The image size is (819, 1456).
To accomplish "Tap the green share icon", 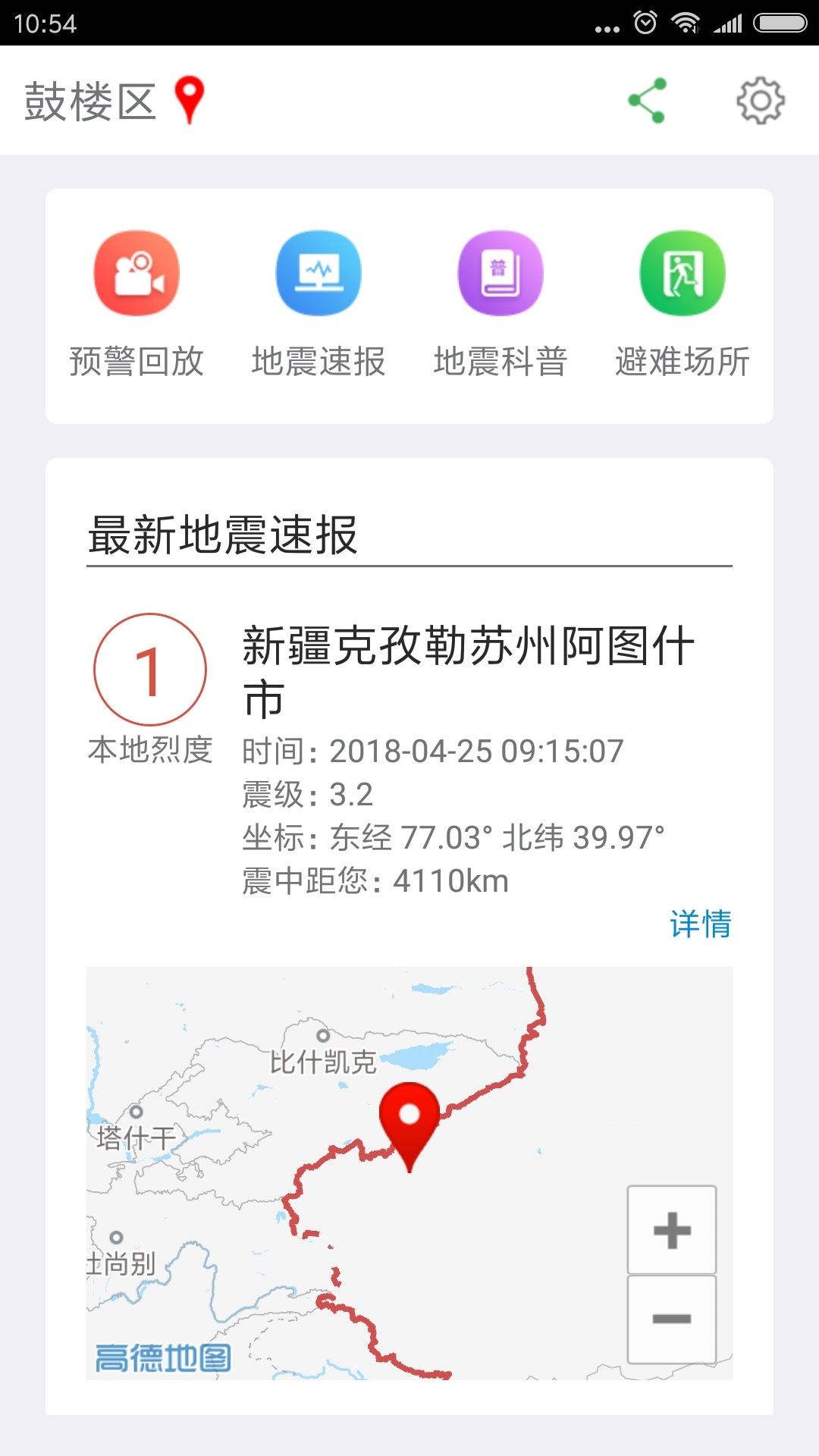I will tap(645, 100).
